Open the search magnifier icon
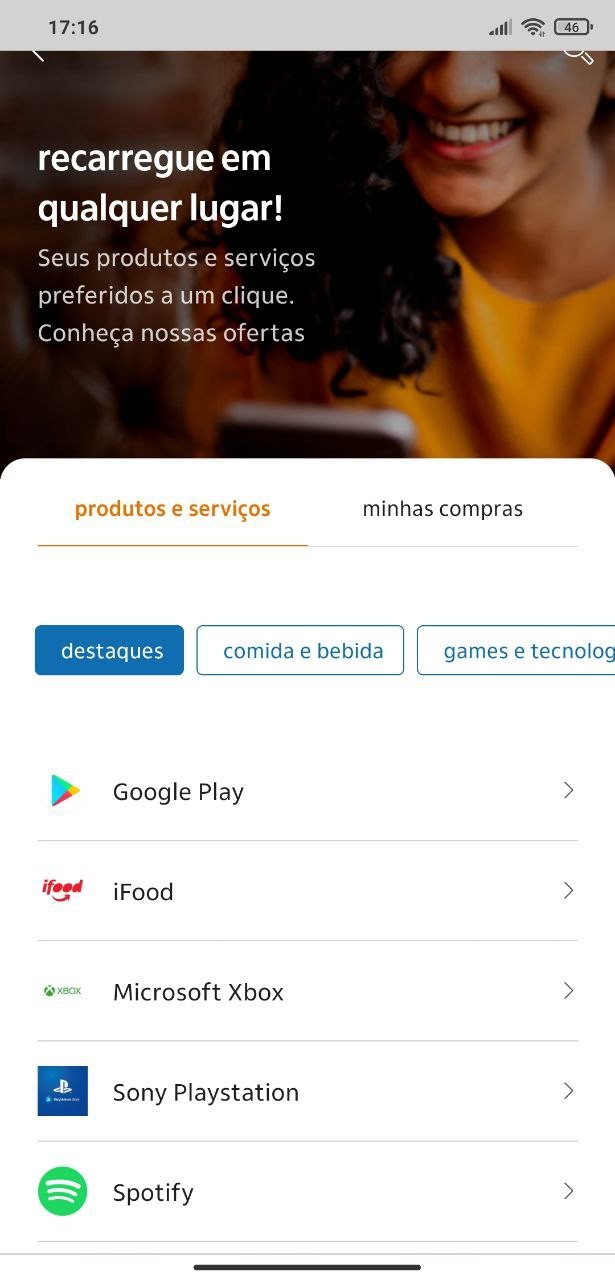 click(578, 53)
